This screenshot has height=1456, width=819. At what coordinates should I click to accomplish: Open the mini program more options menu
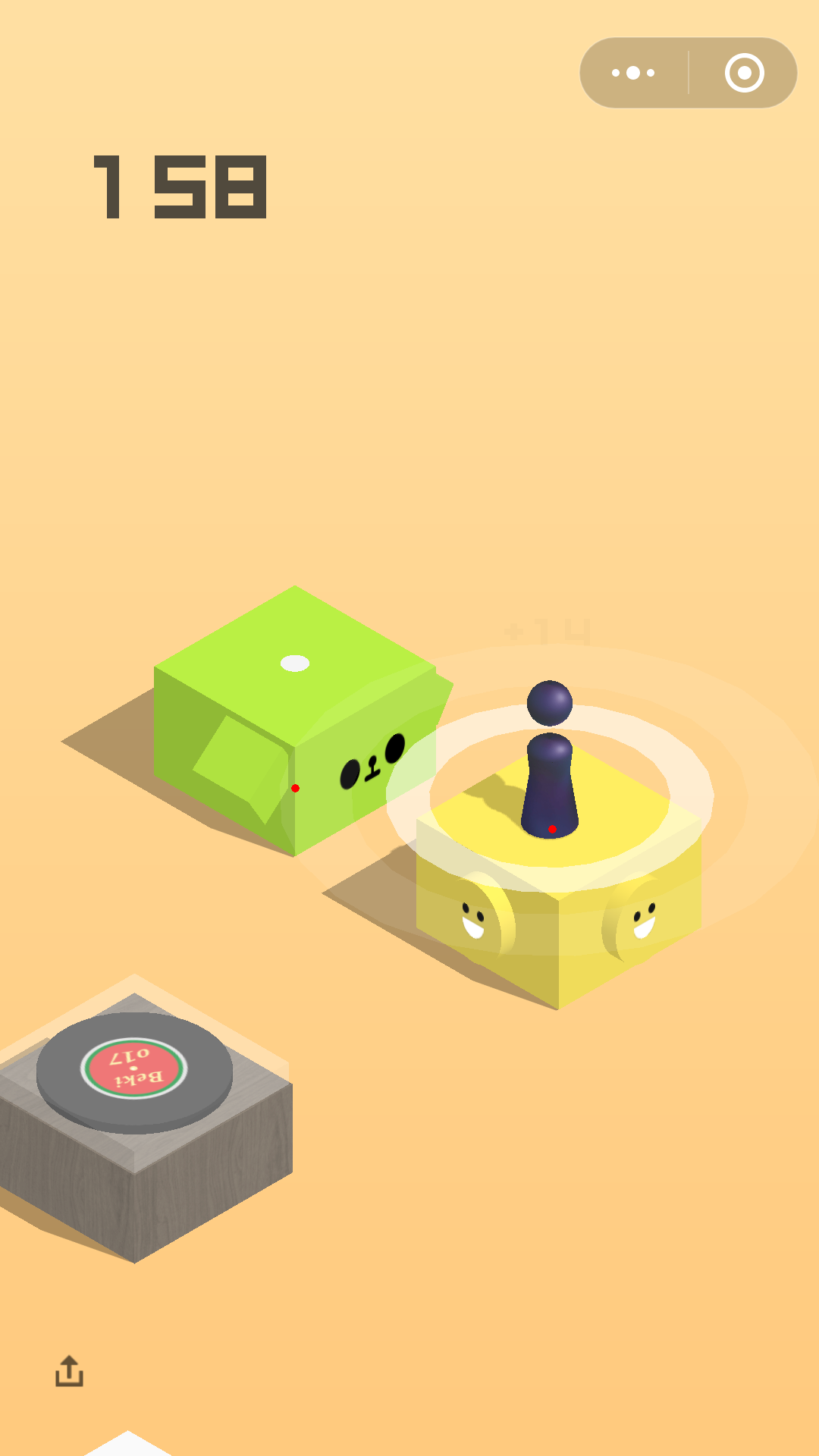634,73
